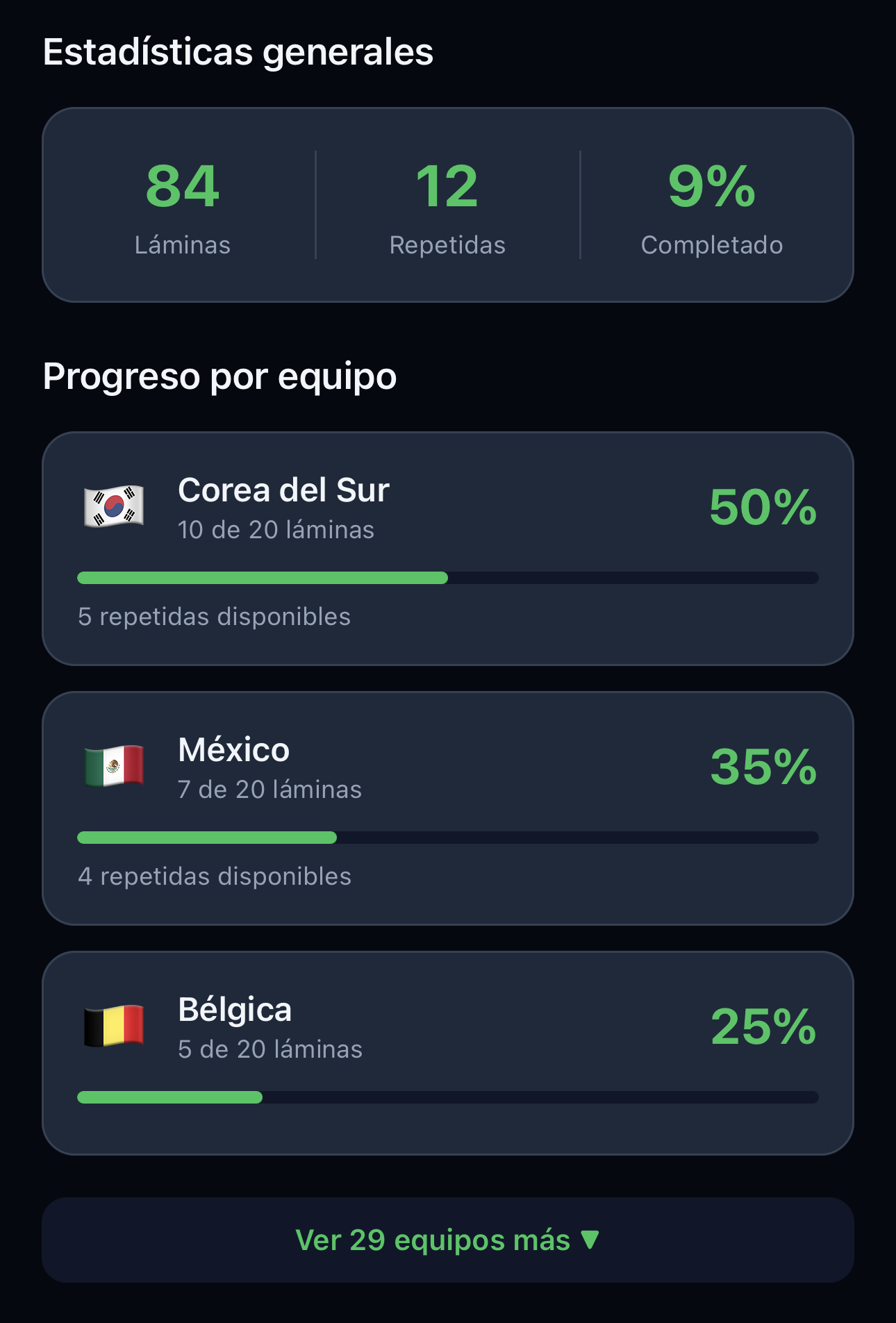Click the México progress bar
Viewport: 896px width, 1323px height.
point(448,838)
